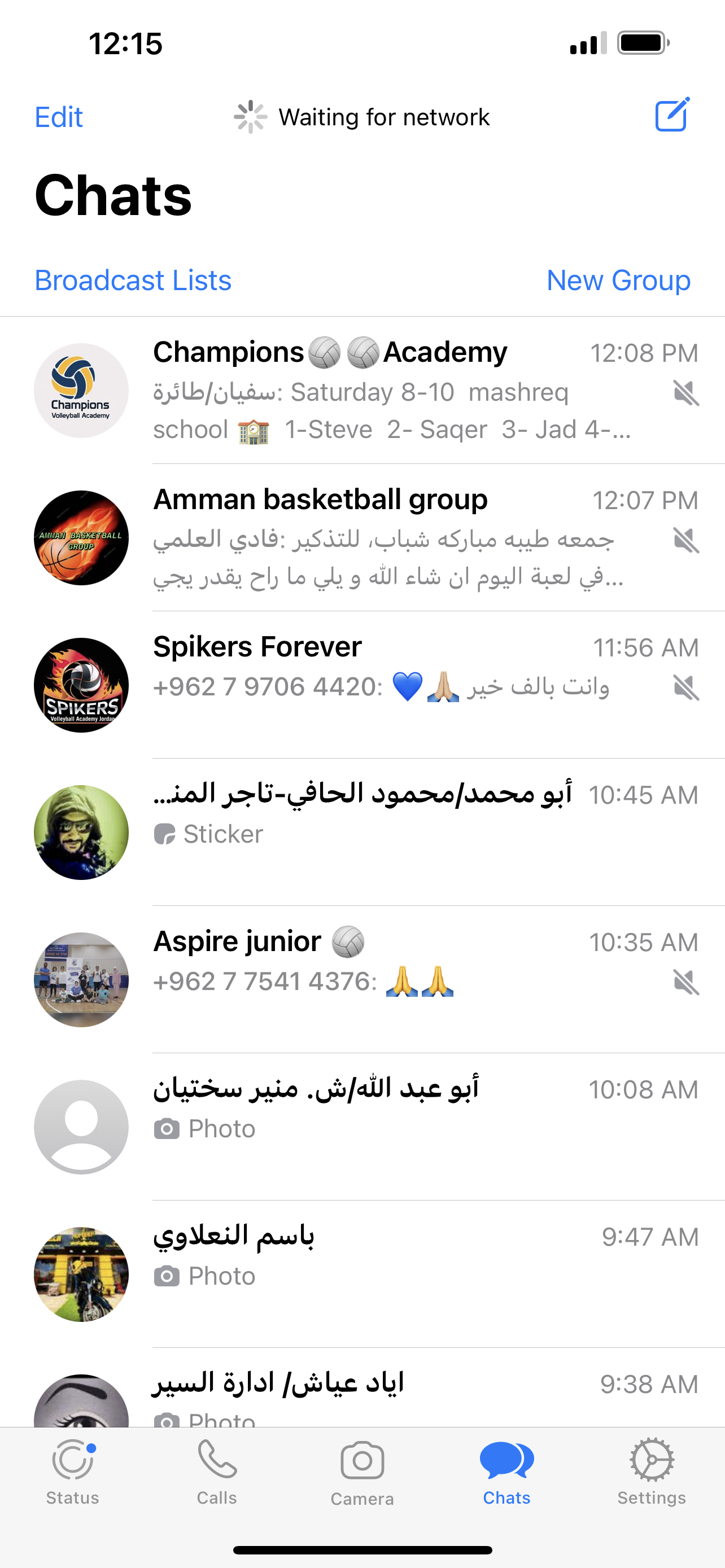Image resolution: width=725 pixels, height=1568 pixels.
Task: Open the Champions Academy chat
Action: point(362,390)
